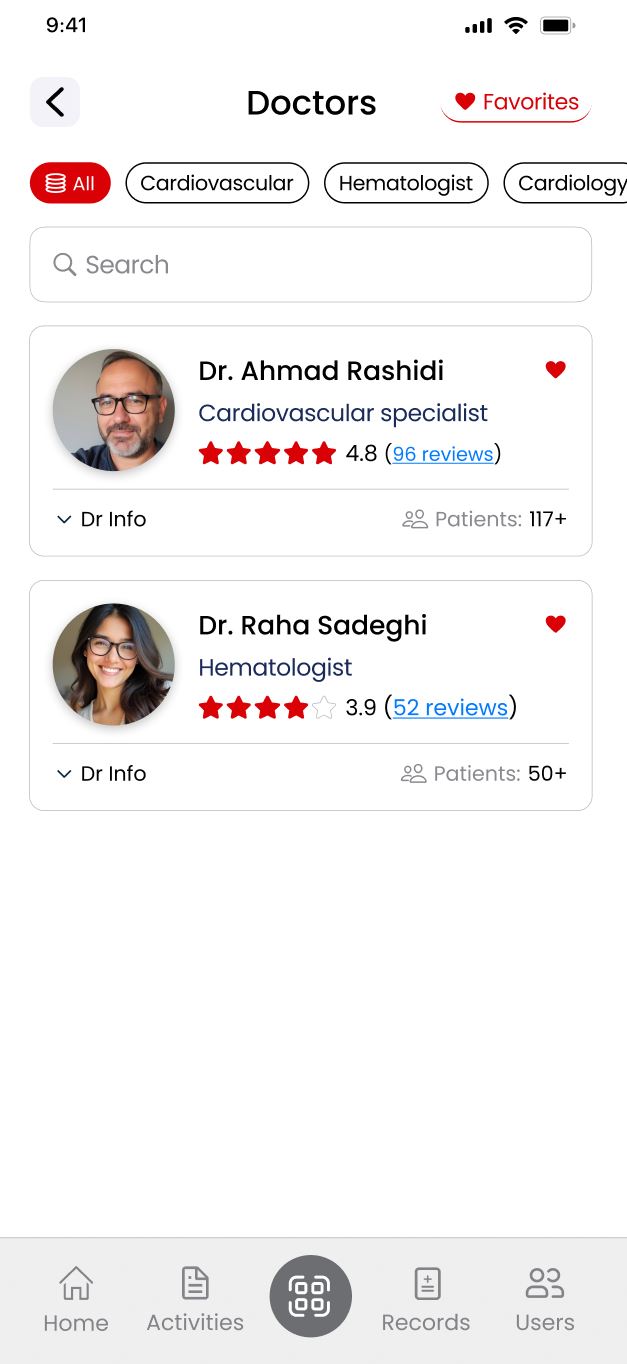Switch to the Records tab
The width and height of the screenshot is (627, 1364).
(x=426, y=1299)
